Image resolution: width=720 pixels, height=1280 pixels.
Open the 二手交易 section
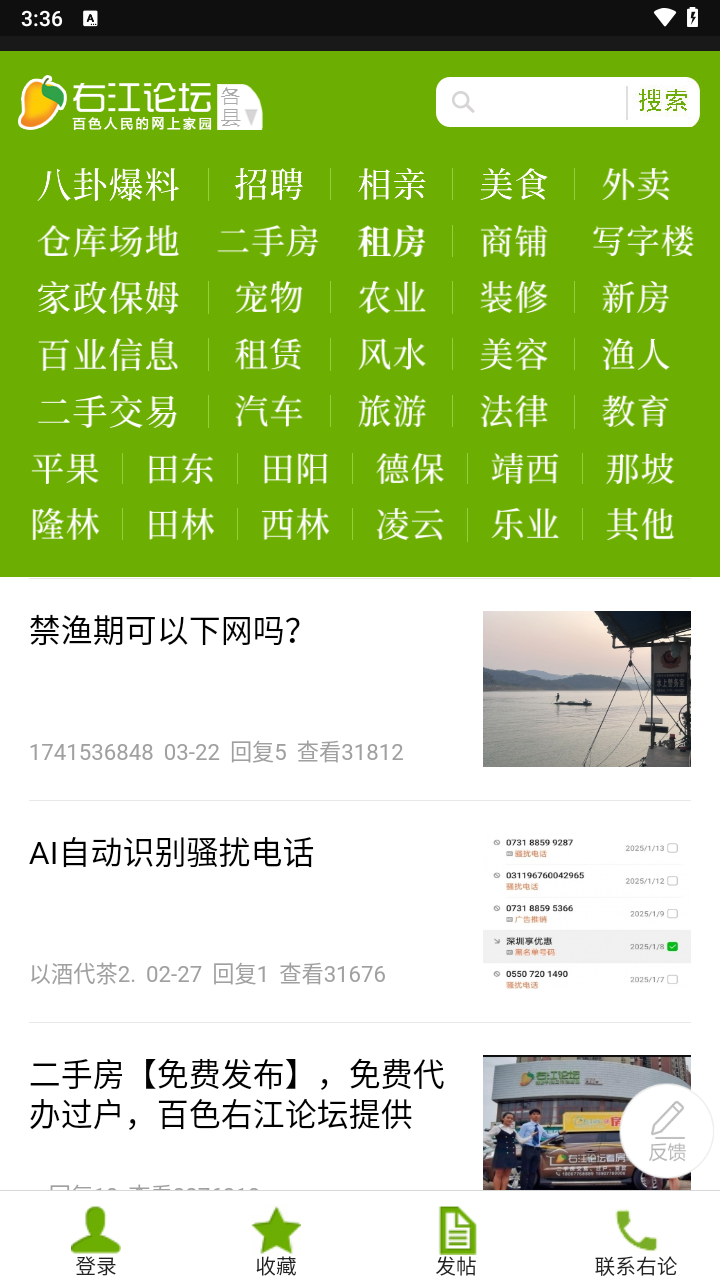tap(108, 412)
